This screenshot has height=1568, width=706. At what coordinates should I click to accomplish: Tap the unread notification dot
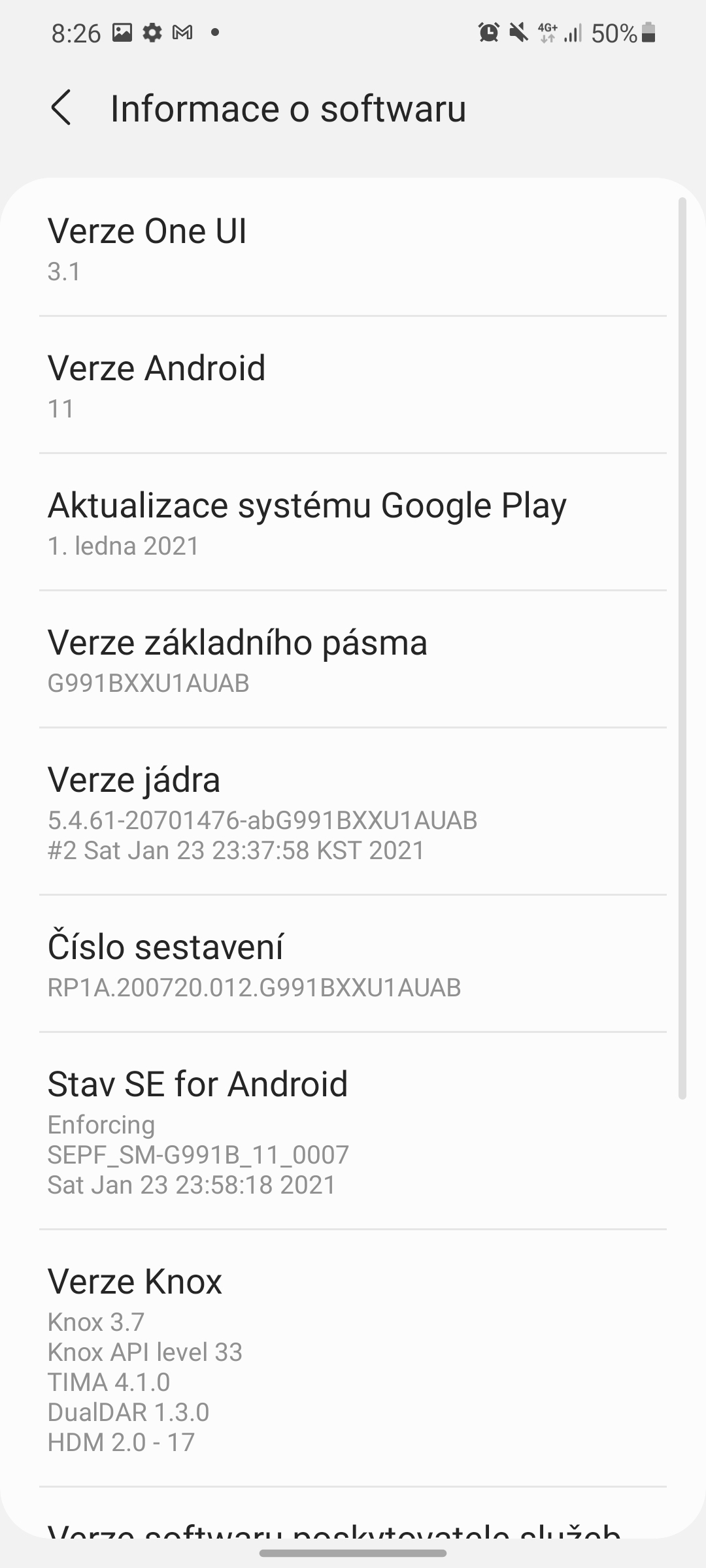click(216, 31)
